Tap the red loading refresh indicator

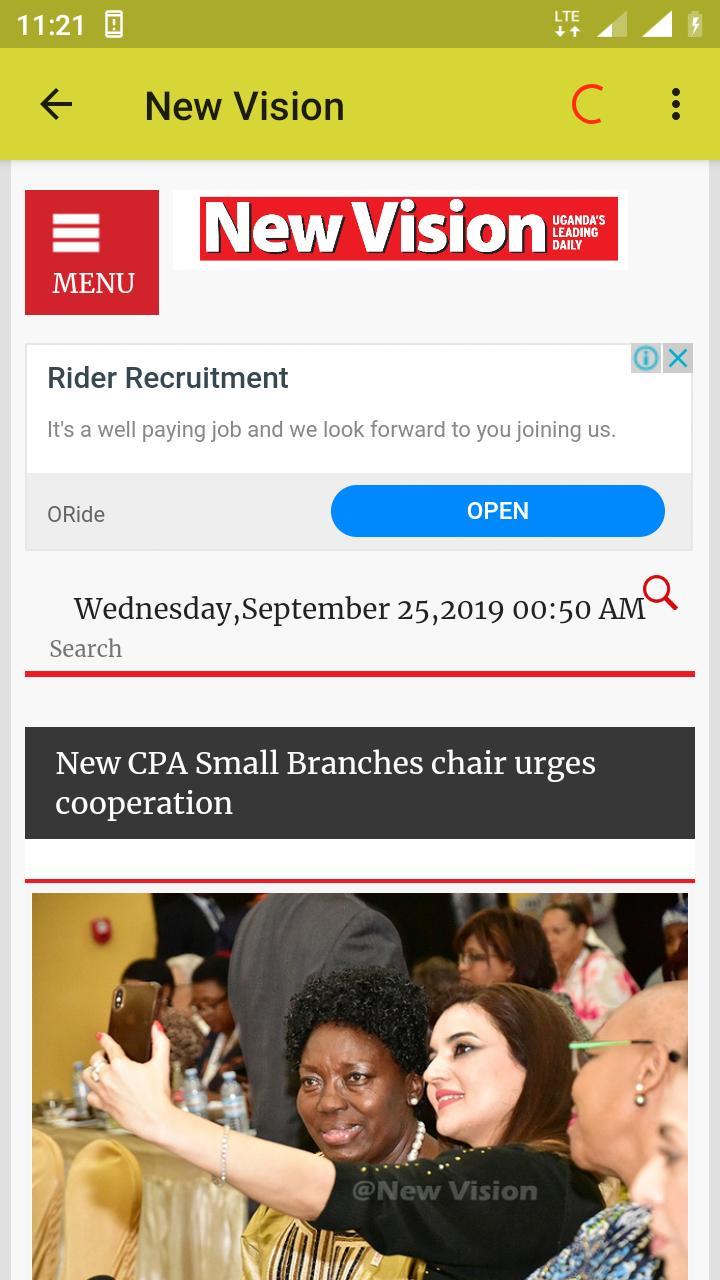(x=587, y=104)
